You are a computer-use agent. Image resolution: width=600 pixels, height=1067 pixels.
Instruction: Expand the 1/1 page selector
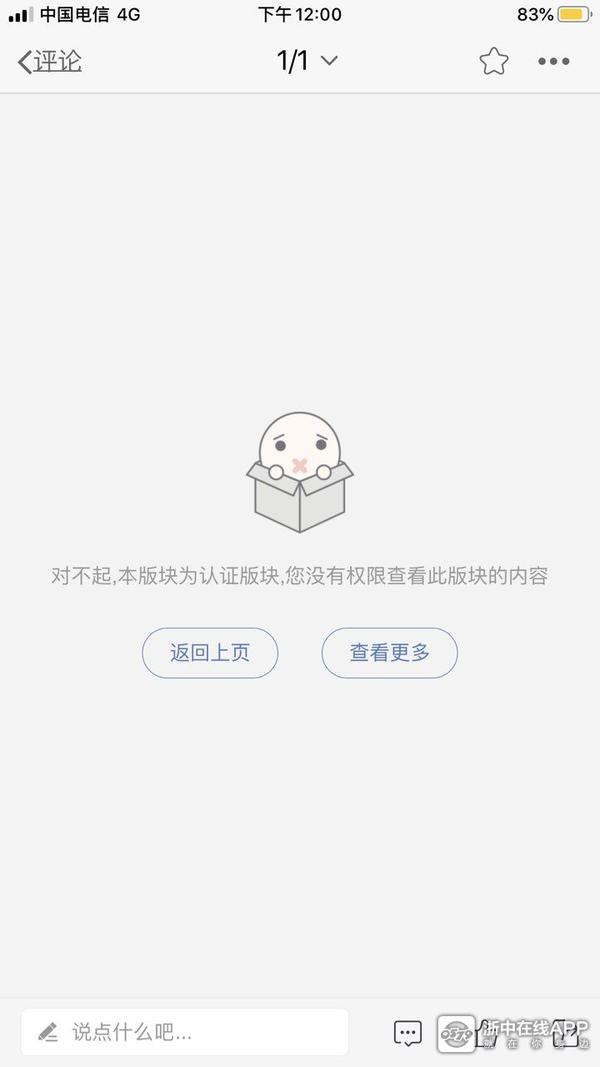307,61
